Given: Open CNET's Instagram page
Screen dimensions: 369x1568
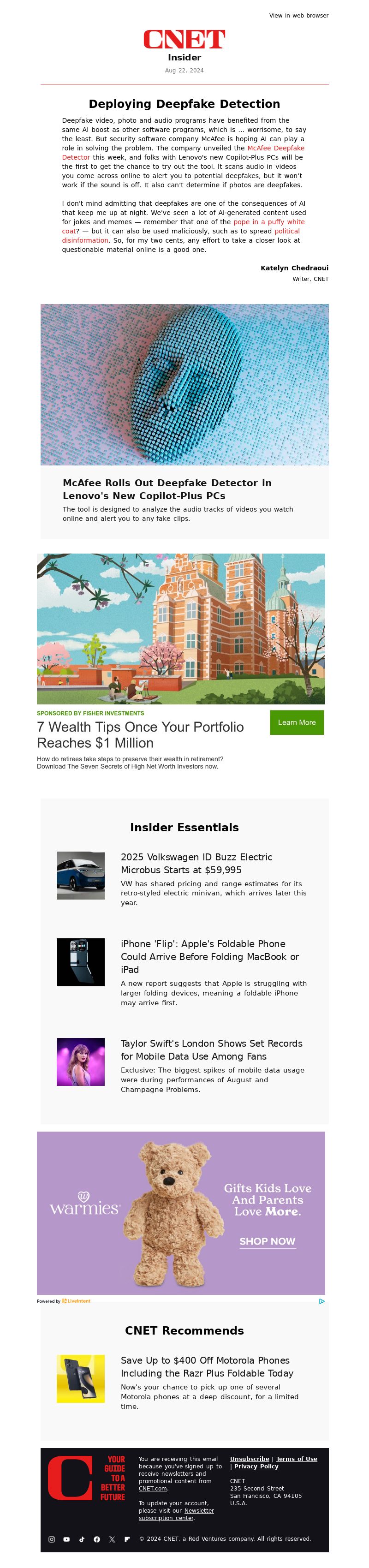Looking at the screenshot, I should pyautogui.click(x=52, y=1539).
